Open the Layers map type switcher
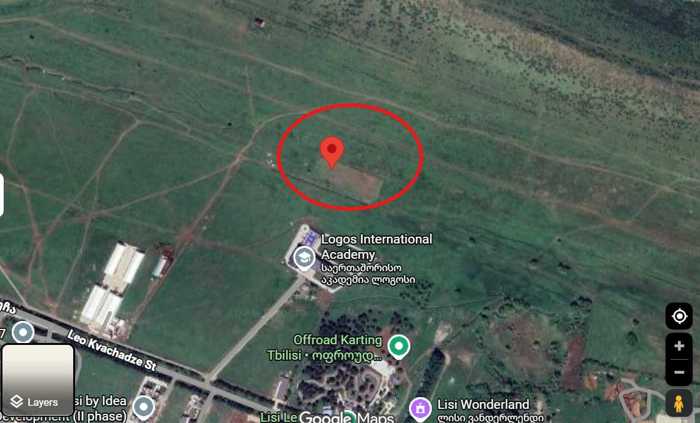The width and height of the screenshot is (700, 423). (38, 379)
